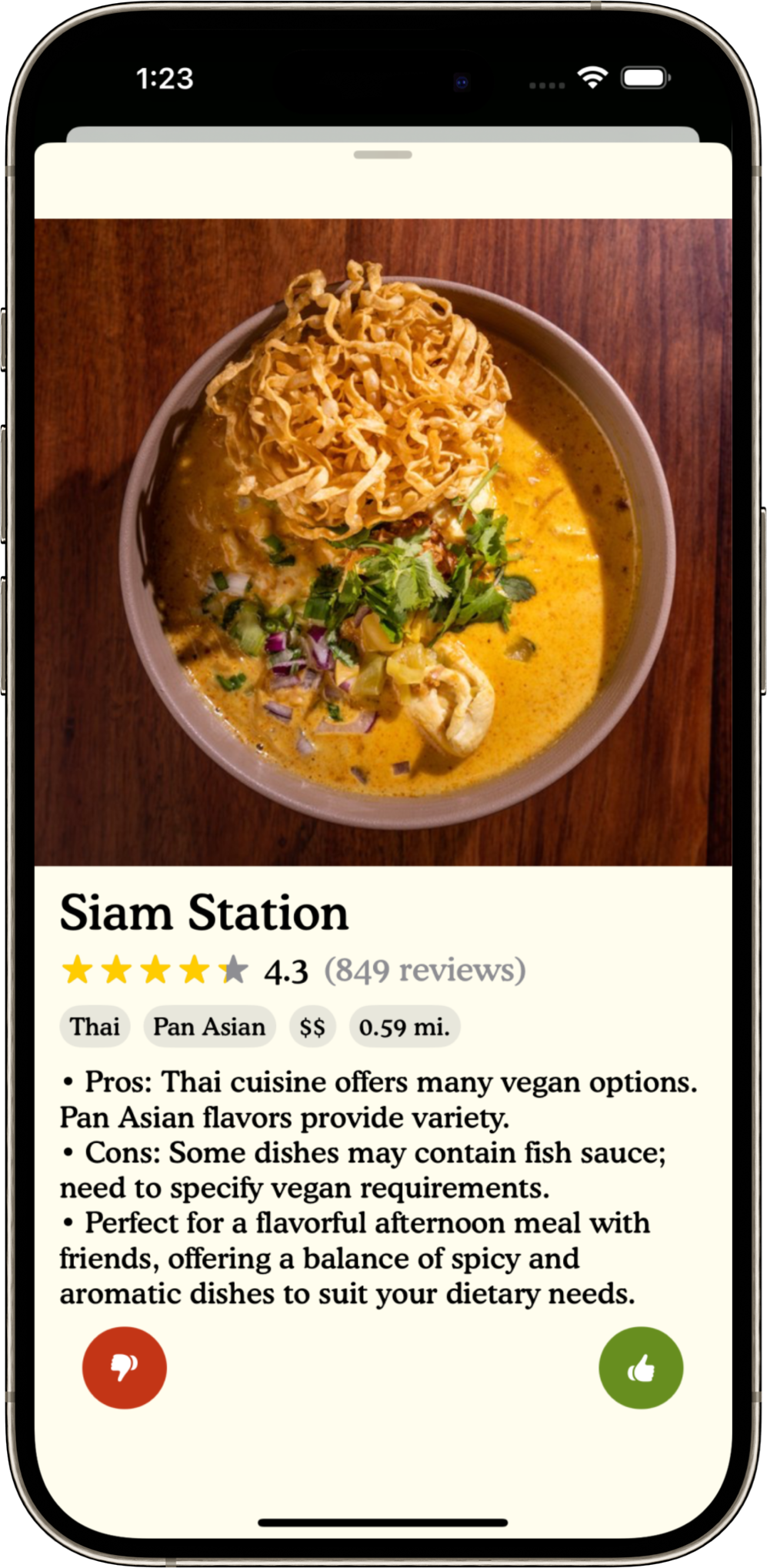Screen dimensions: 767x1568
Task: Open the Siam Station food photo
Action: pyautogui.click(x=383, y=542)
